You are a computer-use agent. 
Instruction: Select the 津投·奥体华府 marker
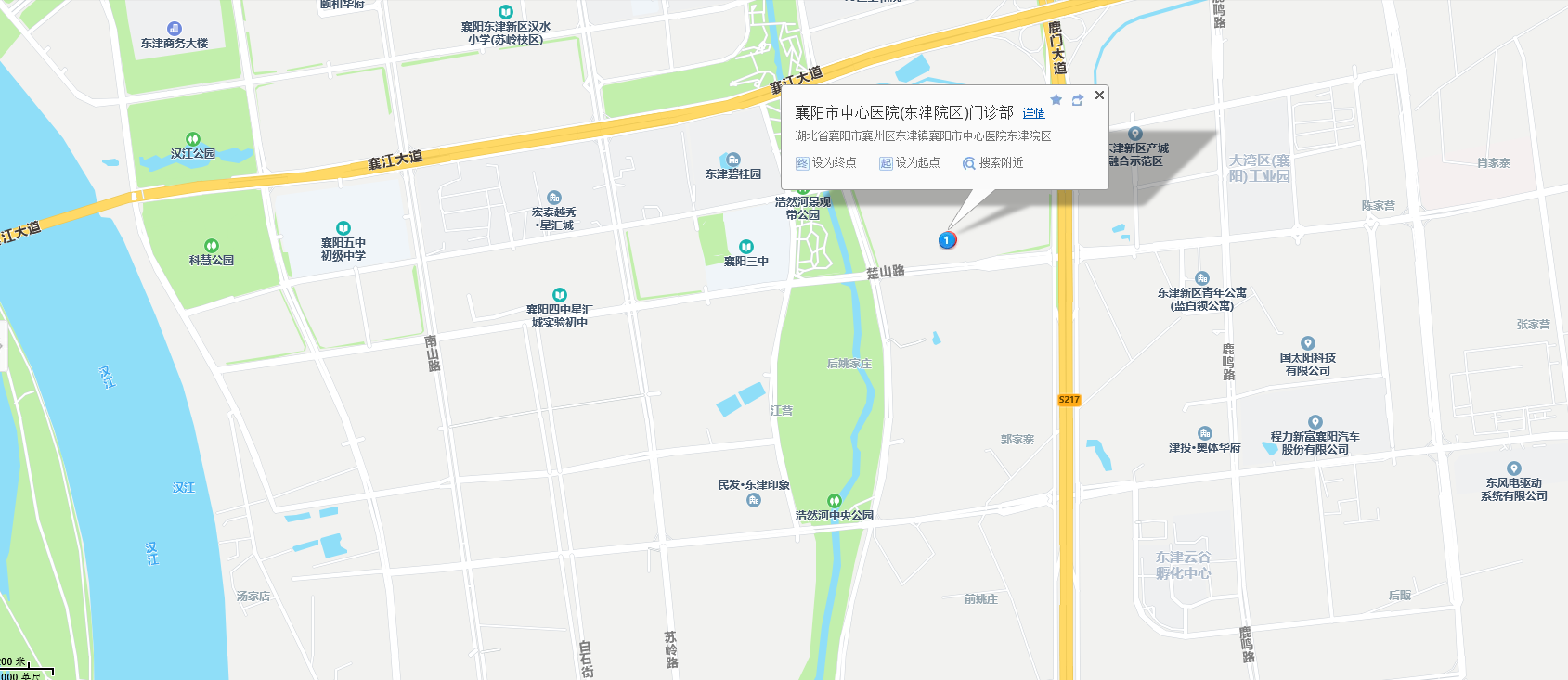(x=1204, y=433)
